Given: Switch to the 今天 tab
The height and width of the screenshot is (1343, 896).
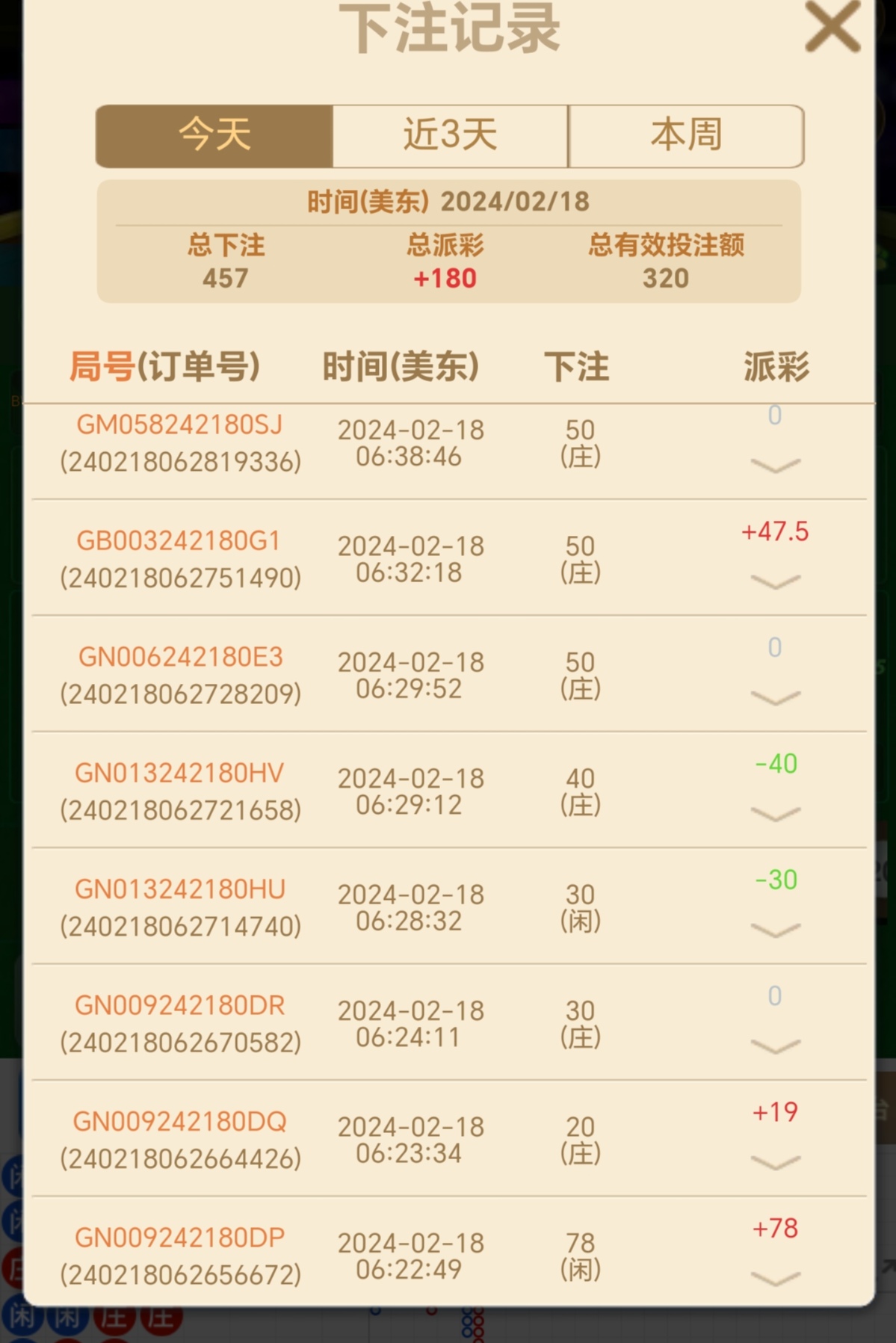Looking at the screenshot, I should coord(214,136).
